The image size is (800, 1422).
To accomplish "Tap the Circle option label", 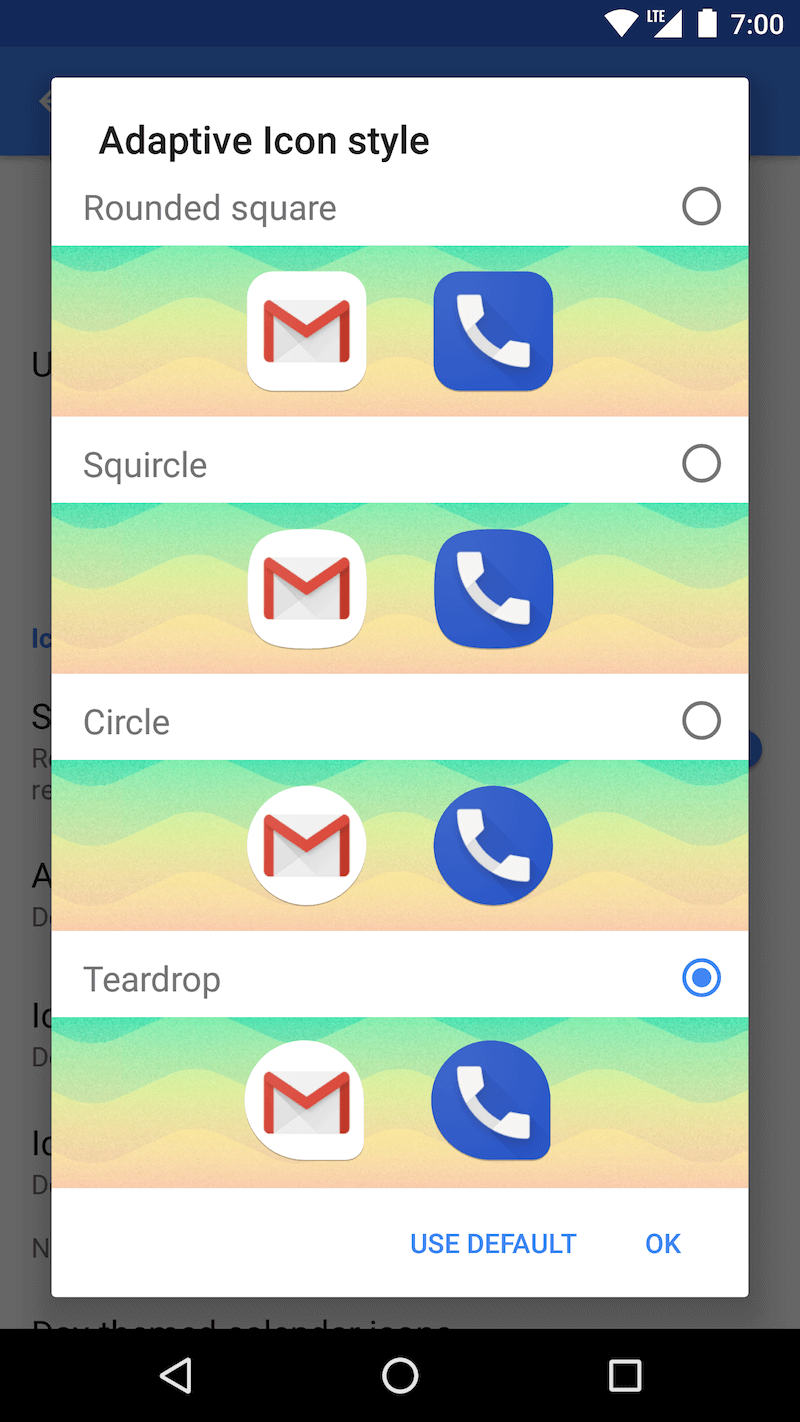I will 126,720.
